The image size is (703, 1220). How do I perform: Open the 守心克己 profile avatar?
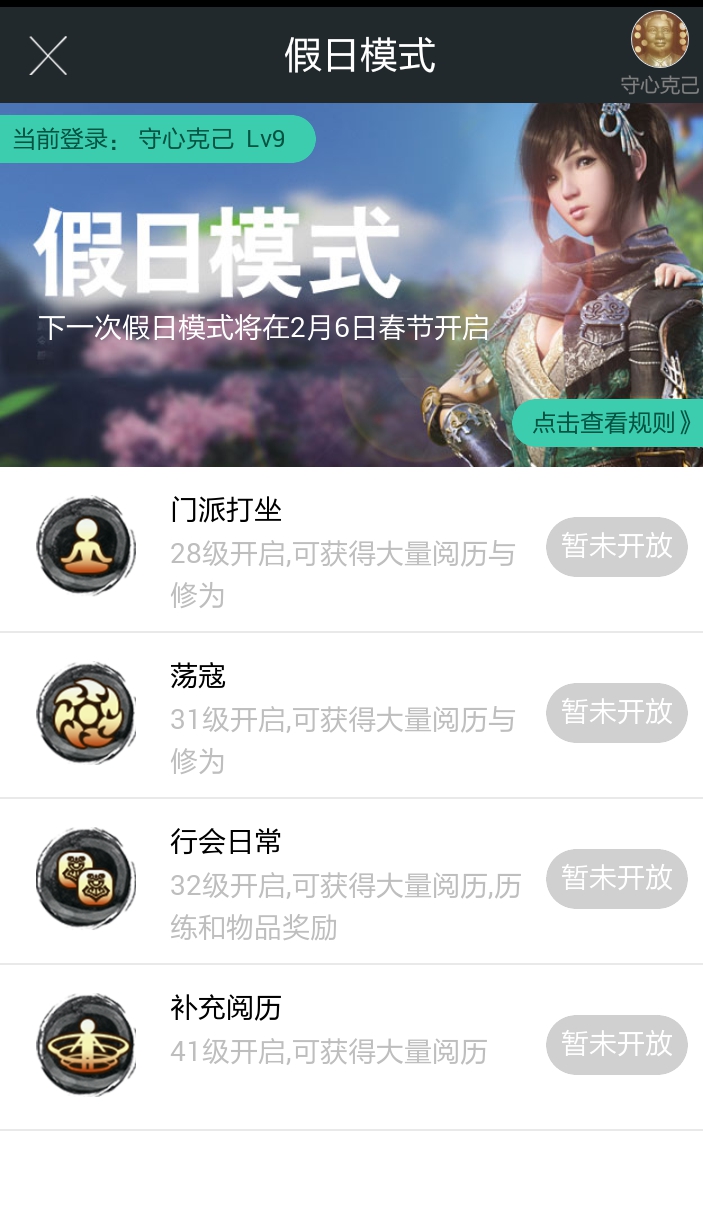(x=659, y=40)
